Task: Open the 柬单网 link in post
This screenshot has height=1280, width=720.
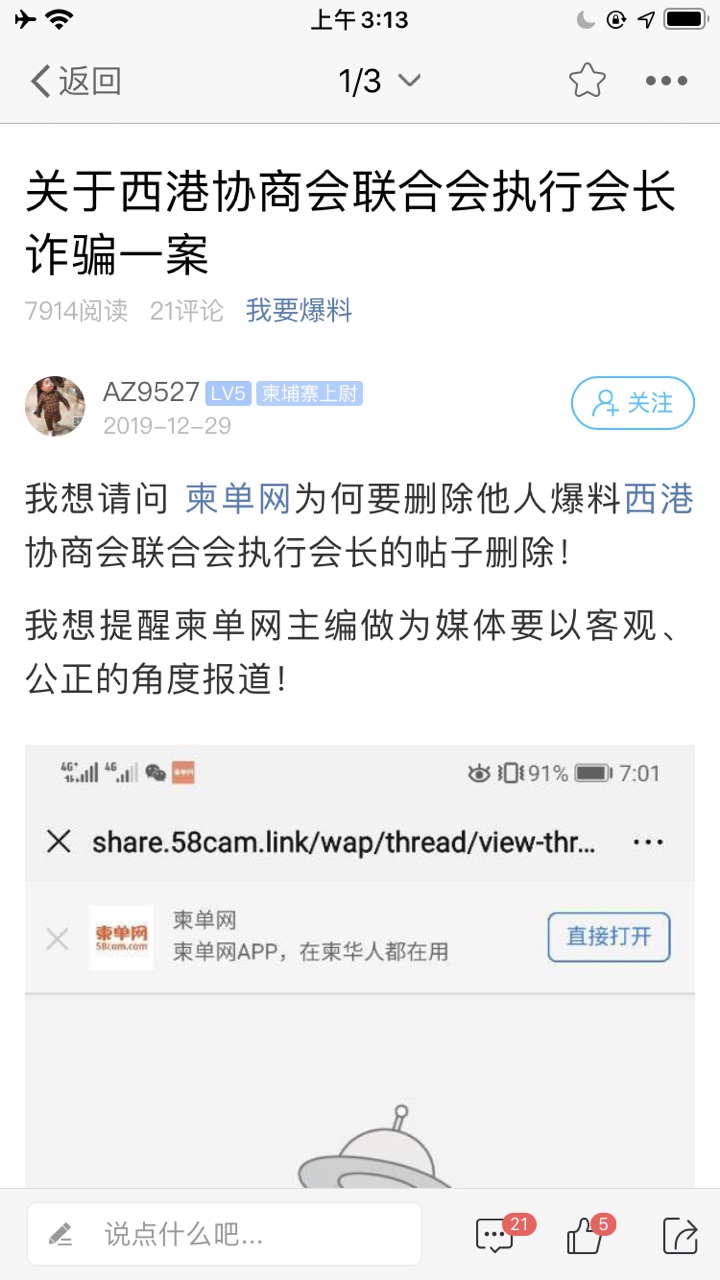Action: pyautogui.click(x=238, y=499)
